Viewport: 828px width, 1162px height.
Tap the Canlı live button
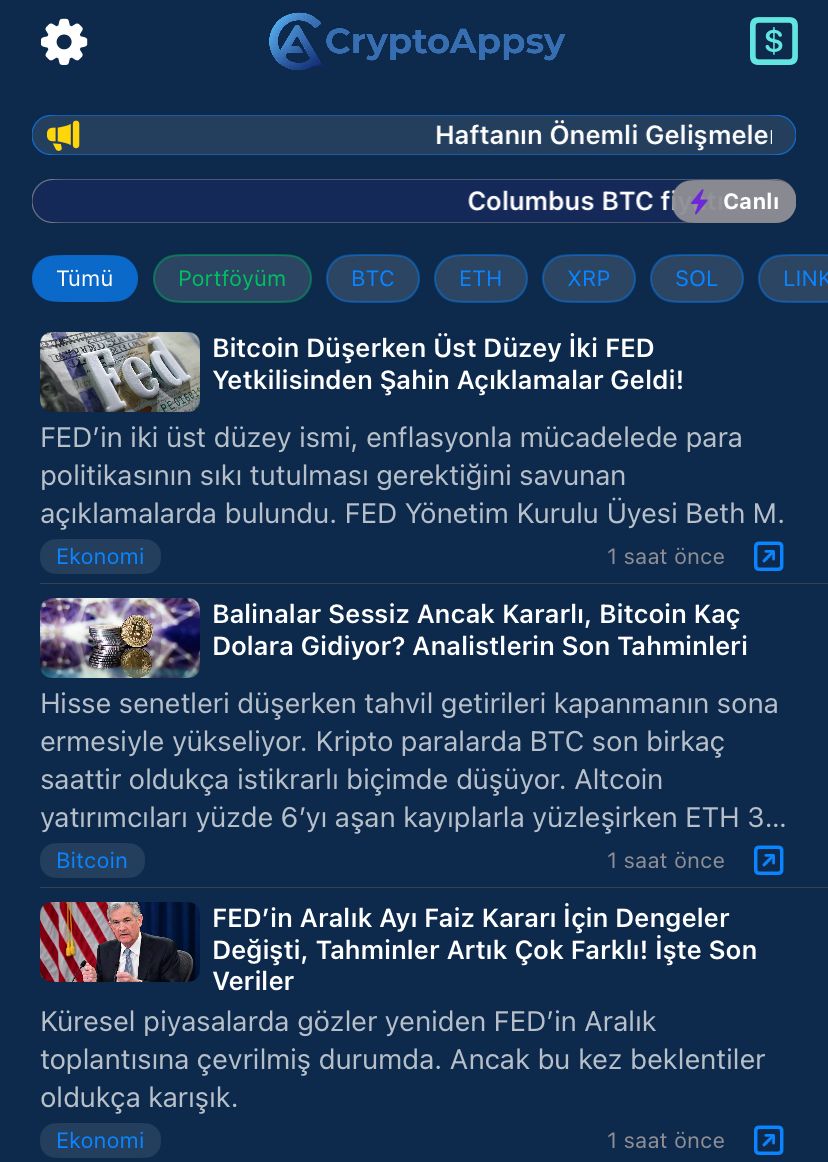click(x=735, y=201)
